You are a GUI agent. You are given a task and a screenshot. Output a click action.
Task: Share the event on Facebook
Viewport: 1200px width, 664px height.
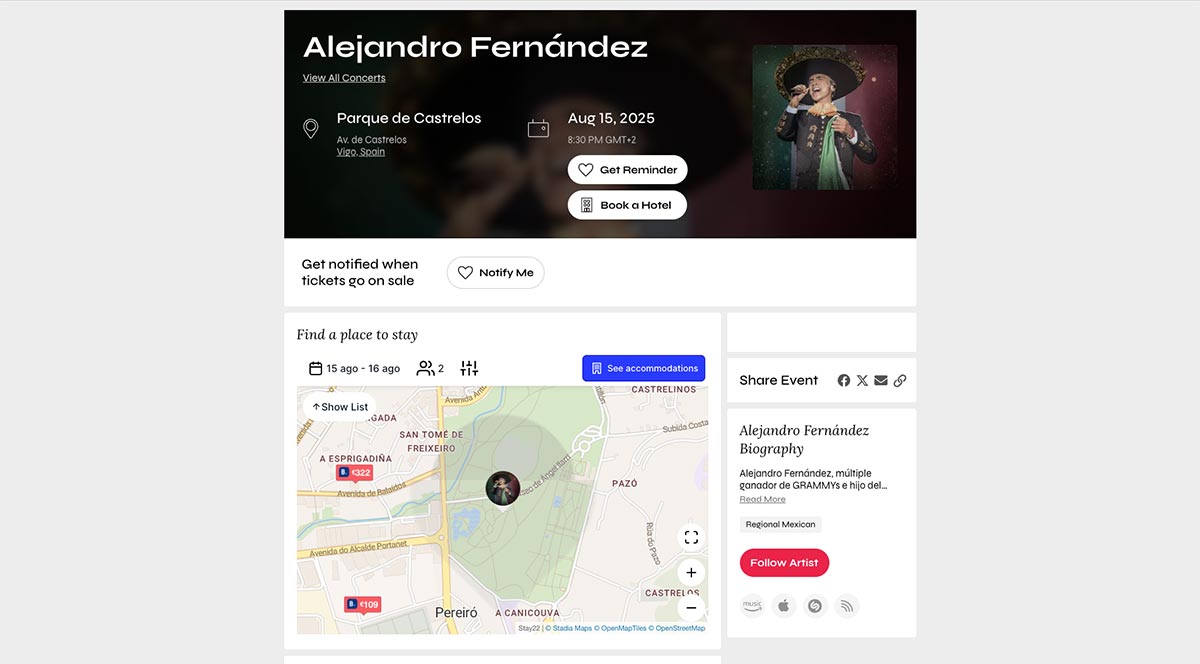coord(844,381)
